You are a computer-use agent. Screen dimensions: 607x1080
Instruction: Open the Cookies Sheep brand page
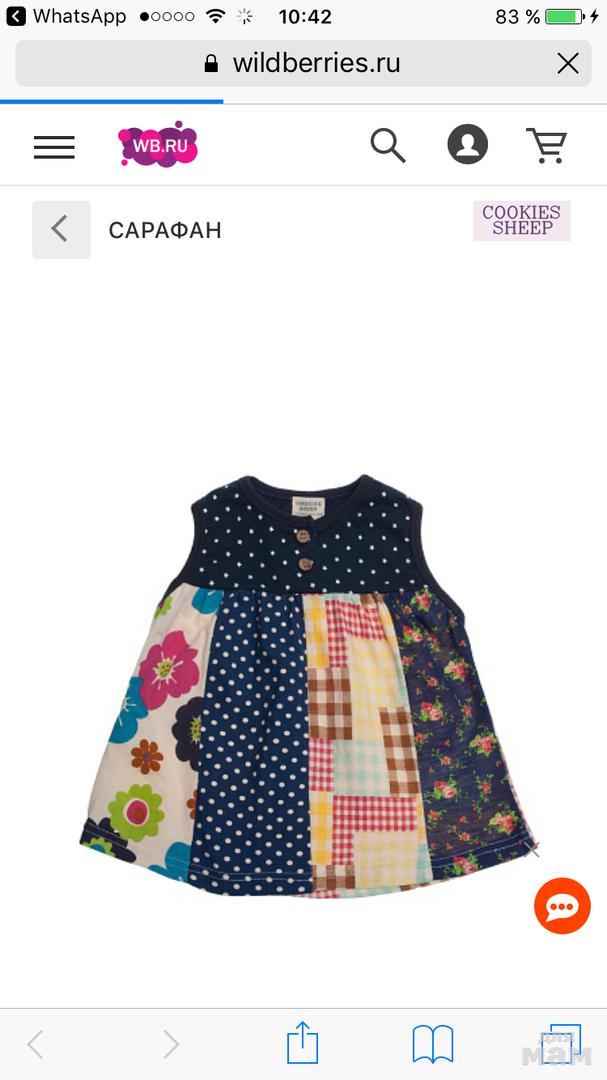point(521,220)
